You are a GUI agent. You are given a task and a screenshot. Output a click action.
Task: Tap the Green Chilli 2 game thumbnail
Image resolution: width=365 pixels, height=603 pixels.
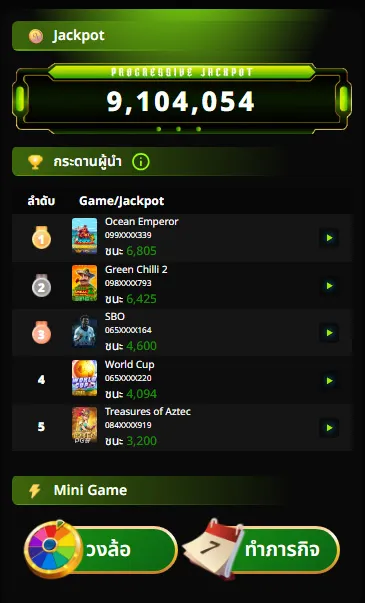85,283
